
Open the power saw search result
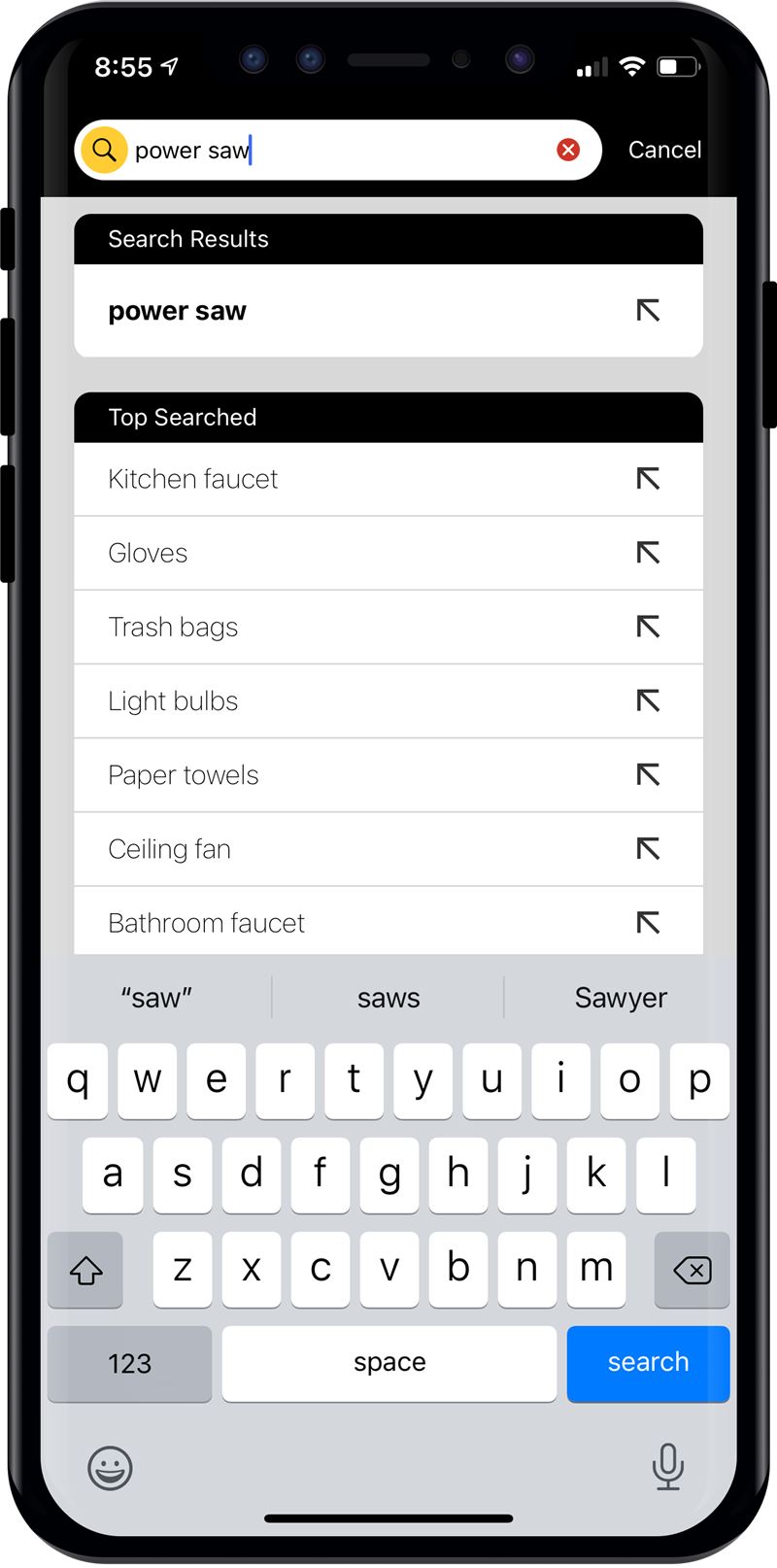(x=388, y=311)
